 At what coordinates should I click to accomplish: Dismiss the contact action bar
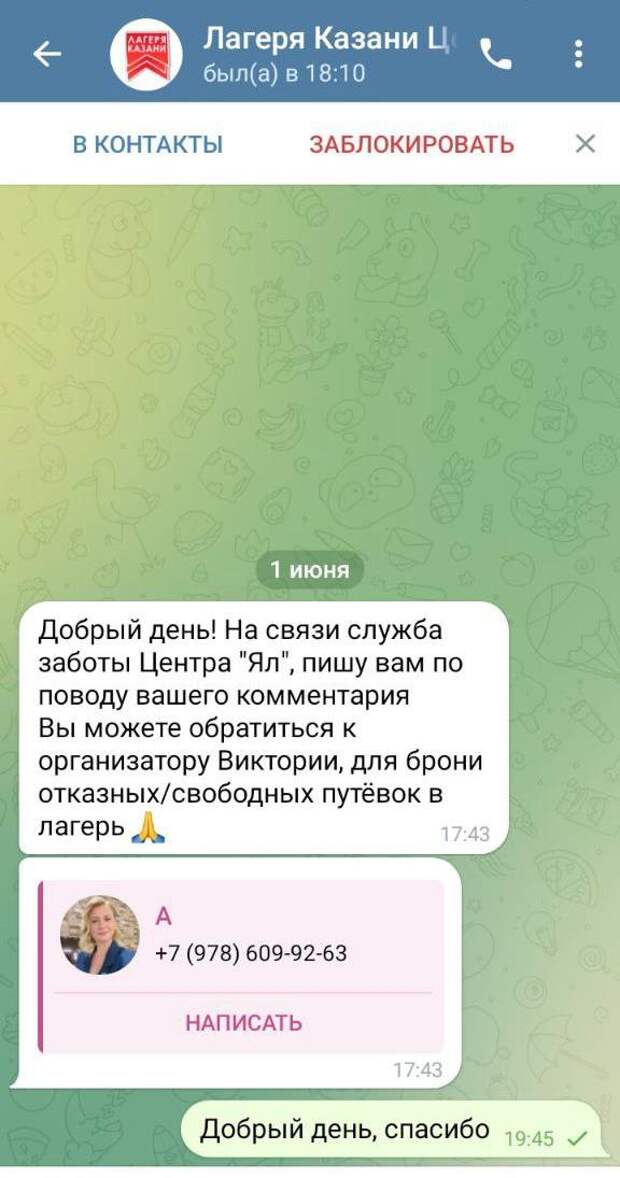pyautogui.click(x=585, y=144)
